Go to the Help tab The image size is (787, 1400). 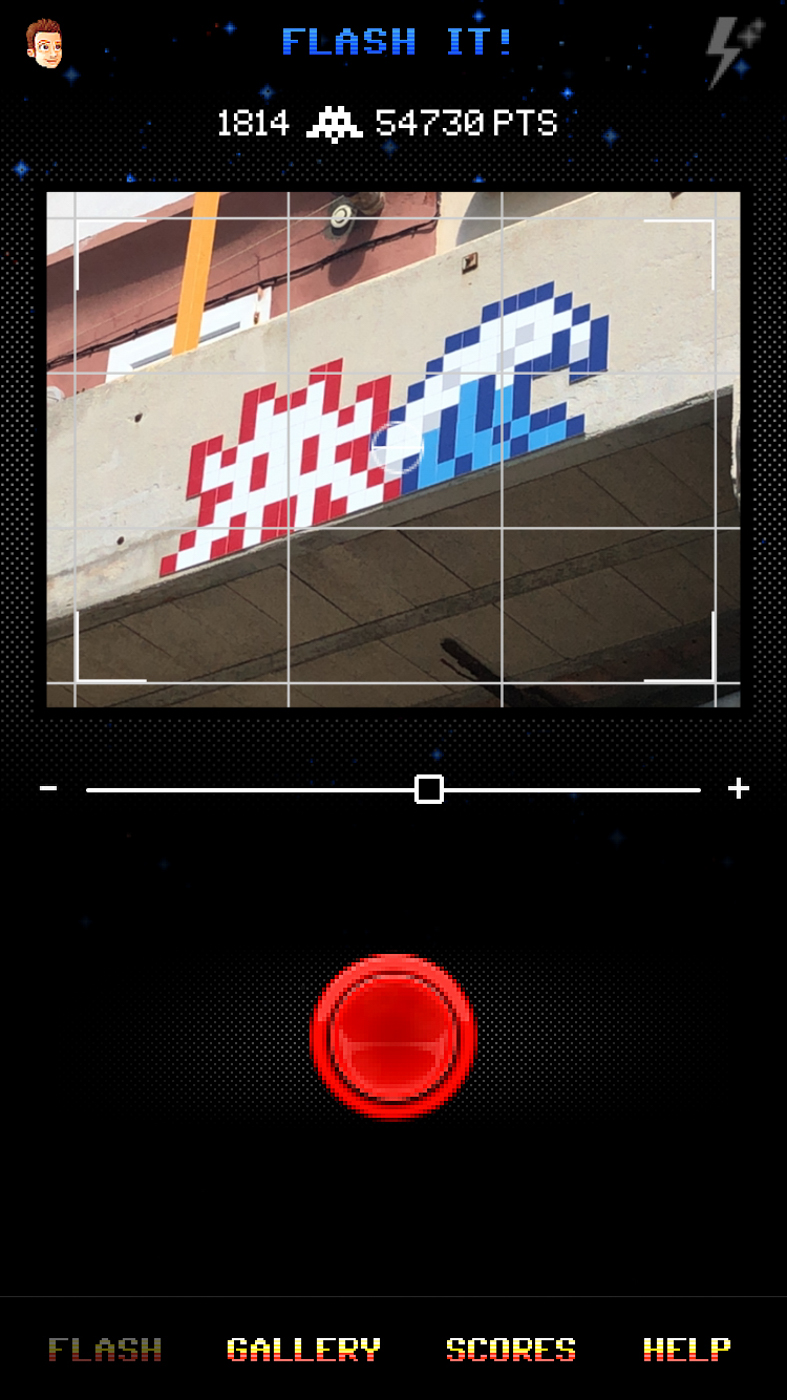pyautogui.click(x=686, y=1350)
